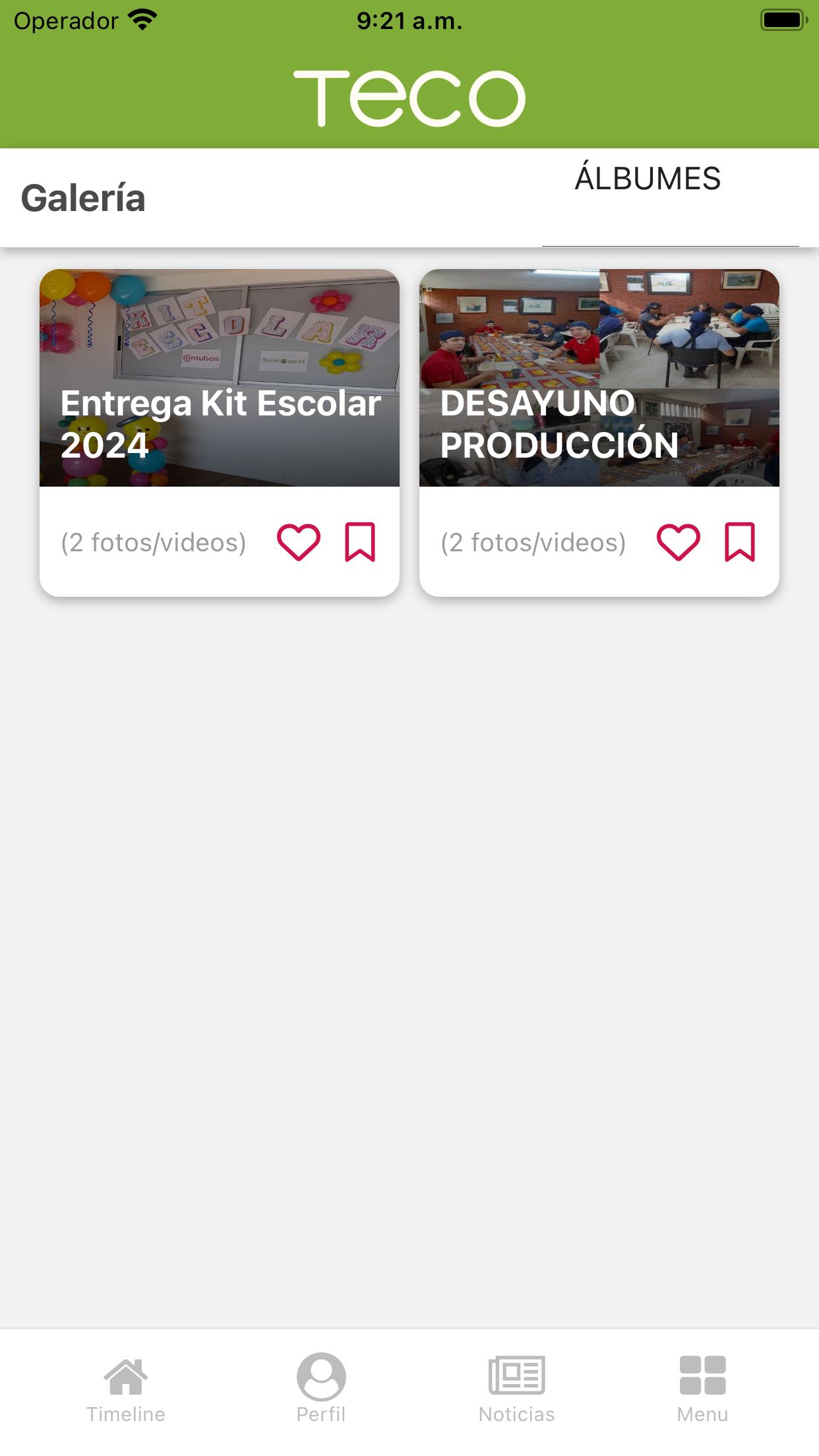
Task: Bookmark the Entrega Kit Escolar 2024 album
Action: pyautogui.click(x=360, y=542)
